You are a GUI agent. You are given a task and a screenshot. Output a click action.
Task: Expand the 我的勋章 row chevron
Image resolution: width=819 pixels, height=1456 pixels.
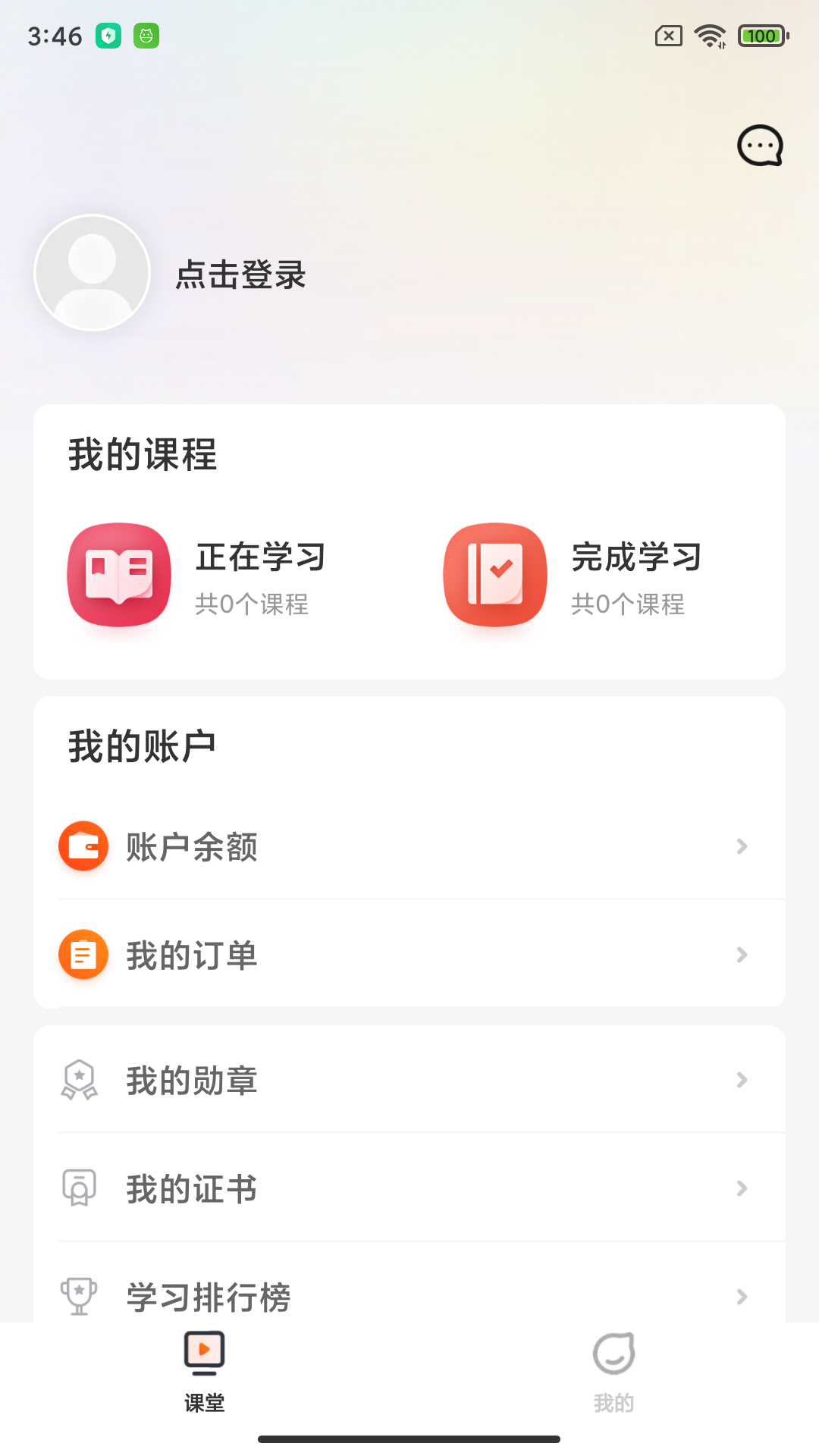740,1080
